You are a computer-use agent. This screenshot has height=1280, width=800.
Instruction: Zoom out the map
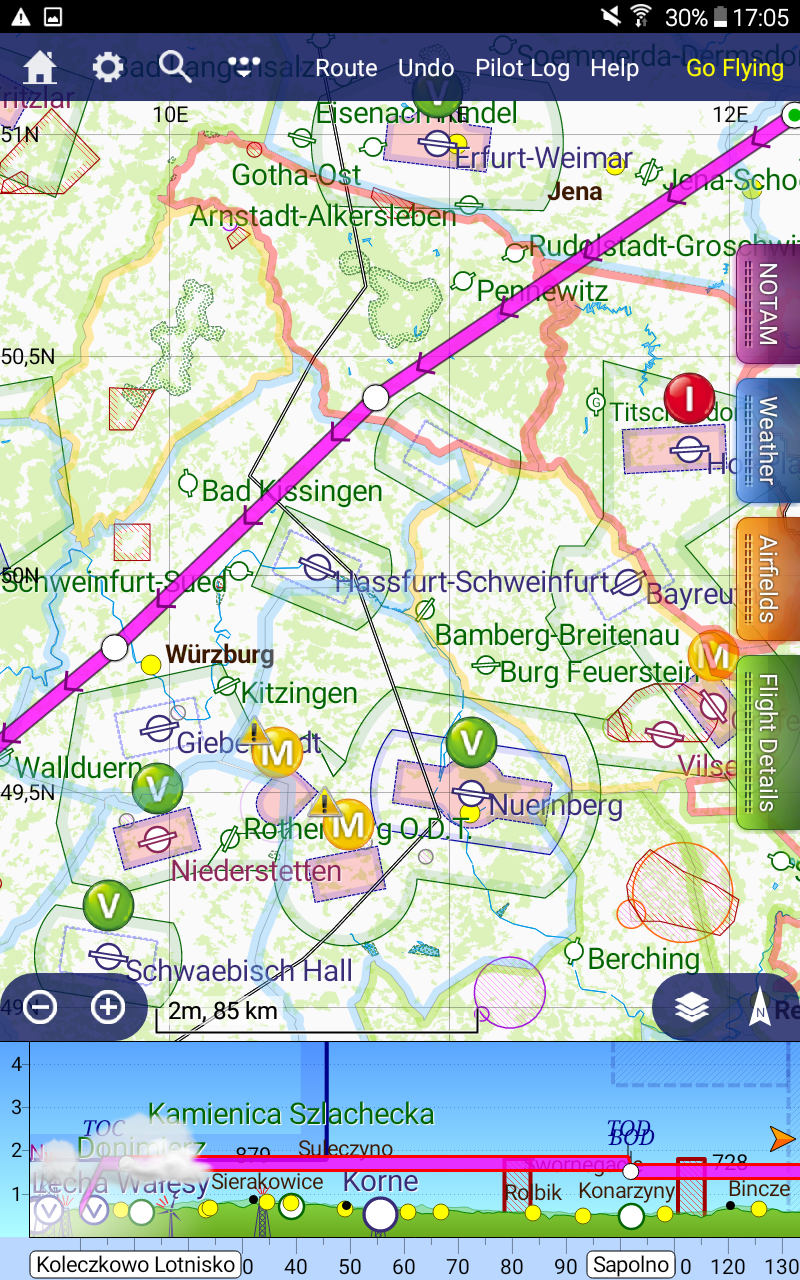[x=40, y=1007]
